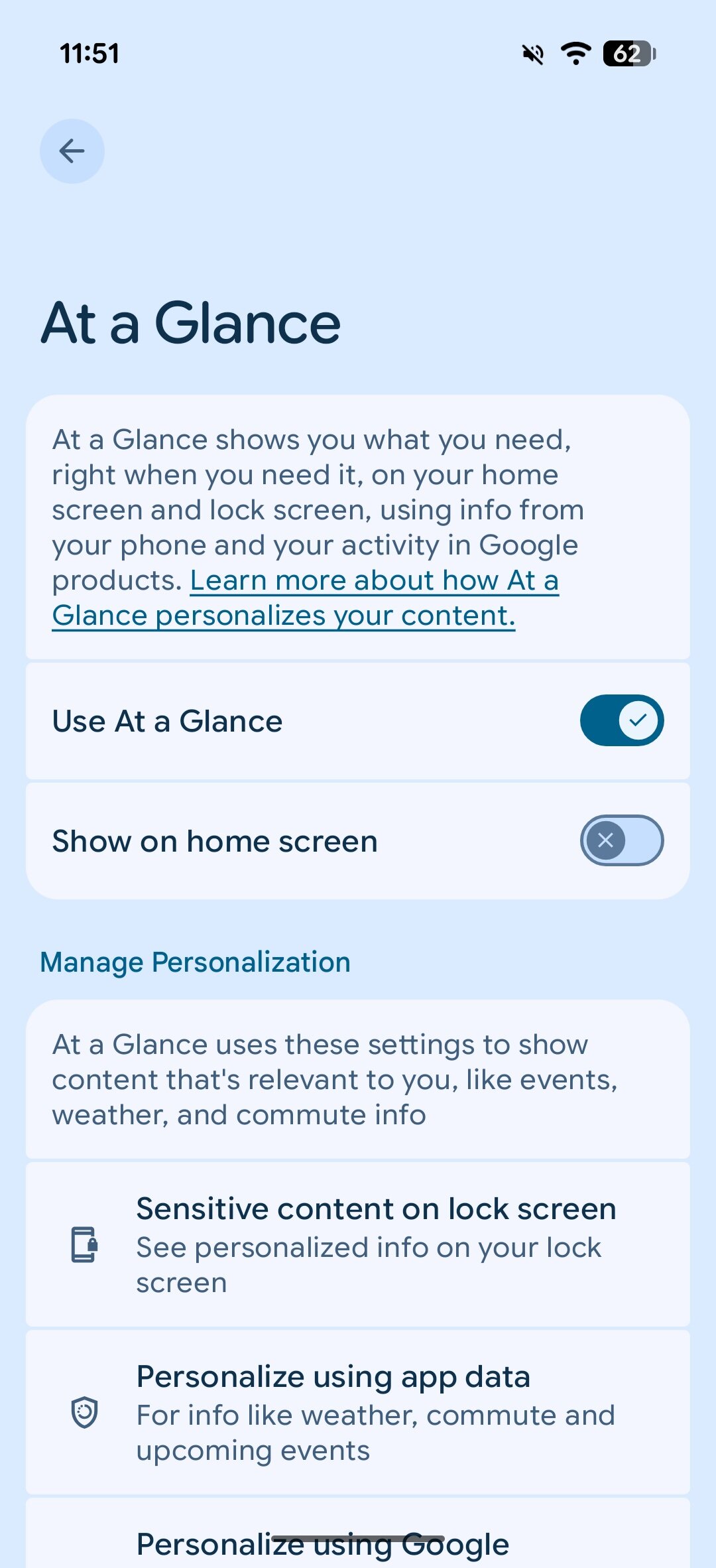Expand the Manage Personalization section heading
The image size is (716, 1568).
tap(196, 962)
